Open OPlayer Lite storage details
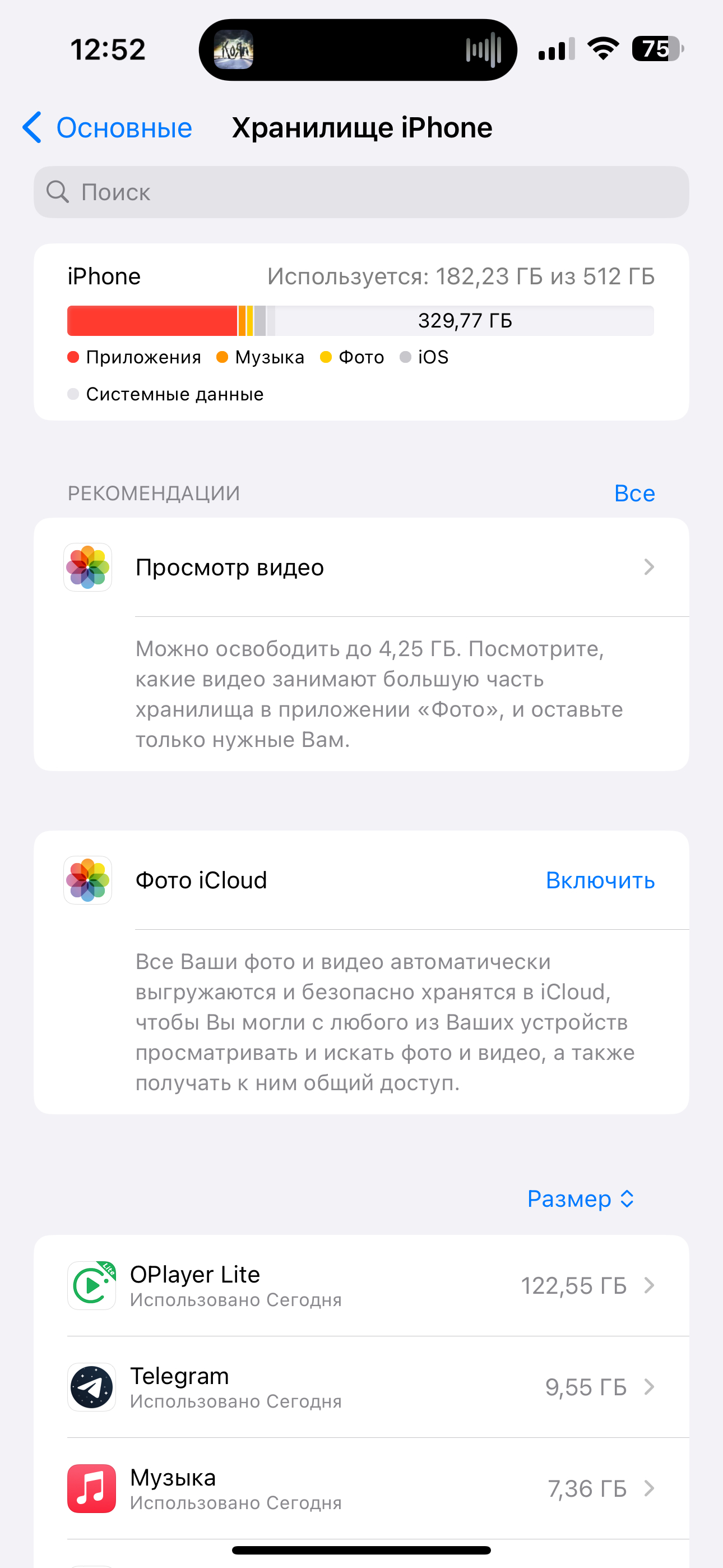The width and height of the screenshot is (723, 1568). (x=361, y=1285)
